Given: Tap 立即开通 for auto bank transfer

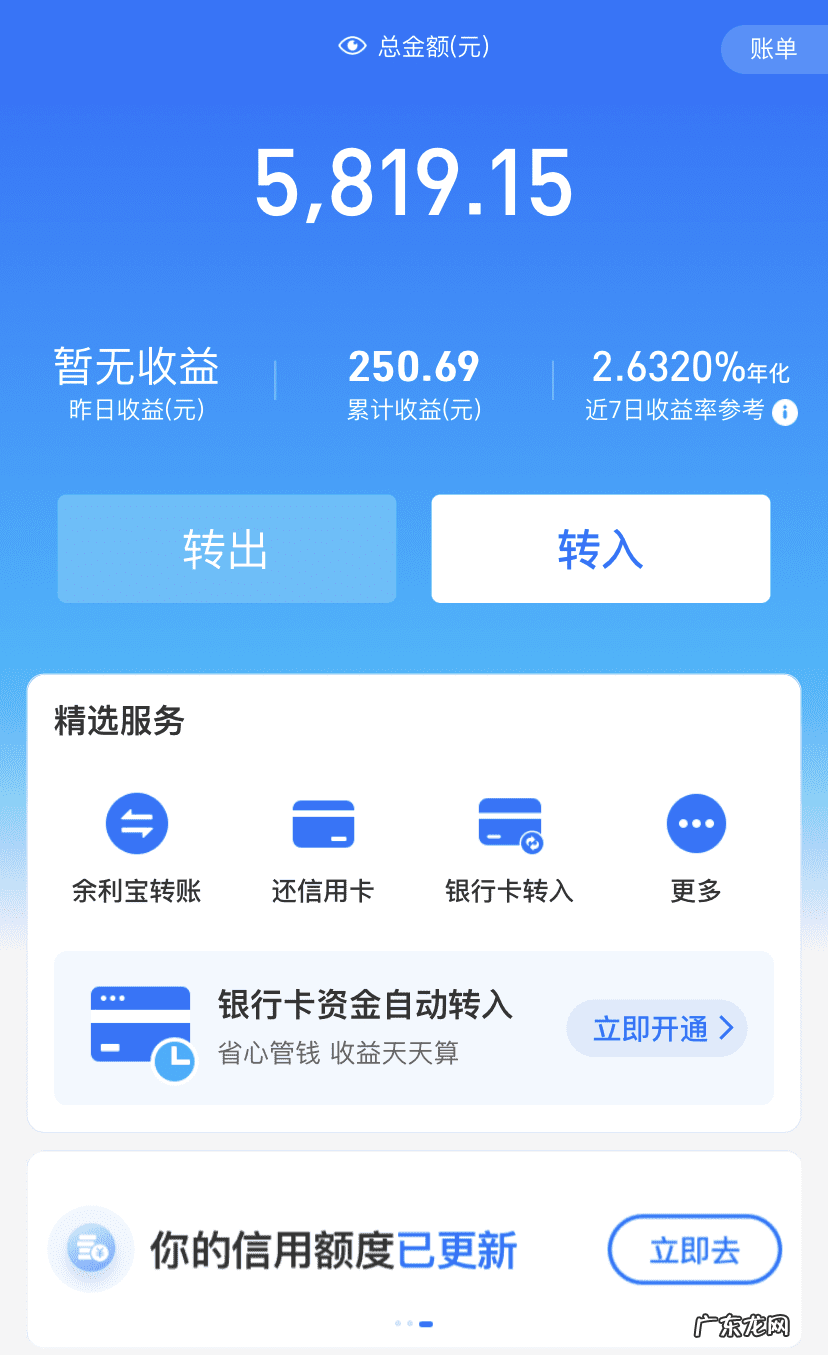Looking at the screenshot, I should [656, 1028].
